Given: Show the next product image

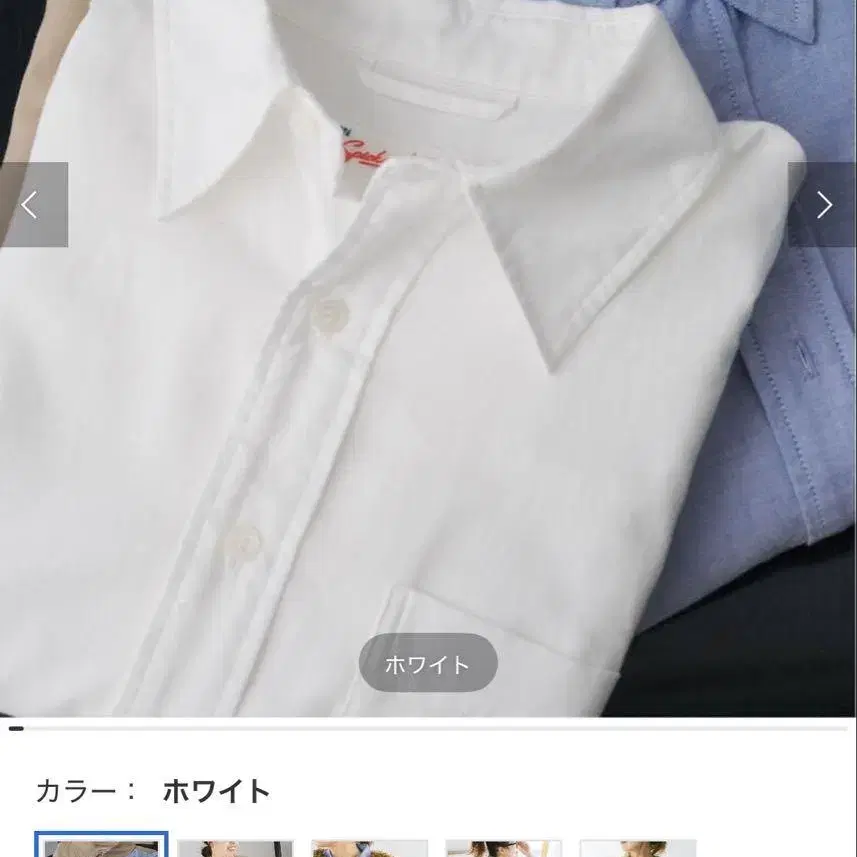Looking at the screenshot, I should click(x=823, y=204).
